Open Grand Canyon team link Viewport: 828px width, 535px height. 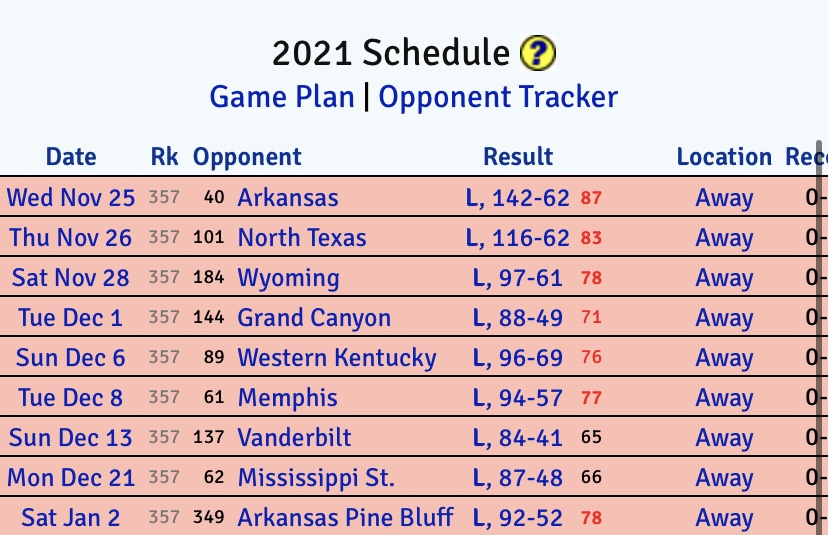coord(314,318)
